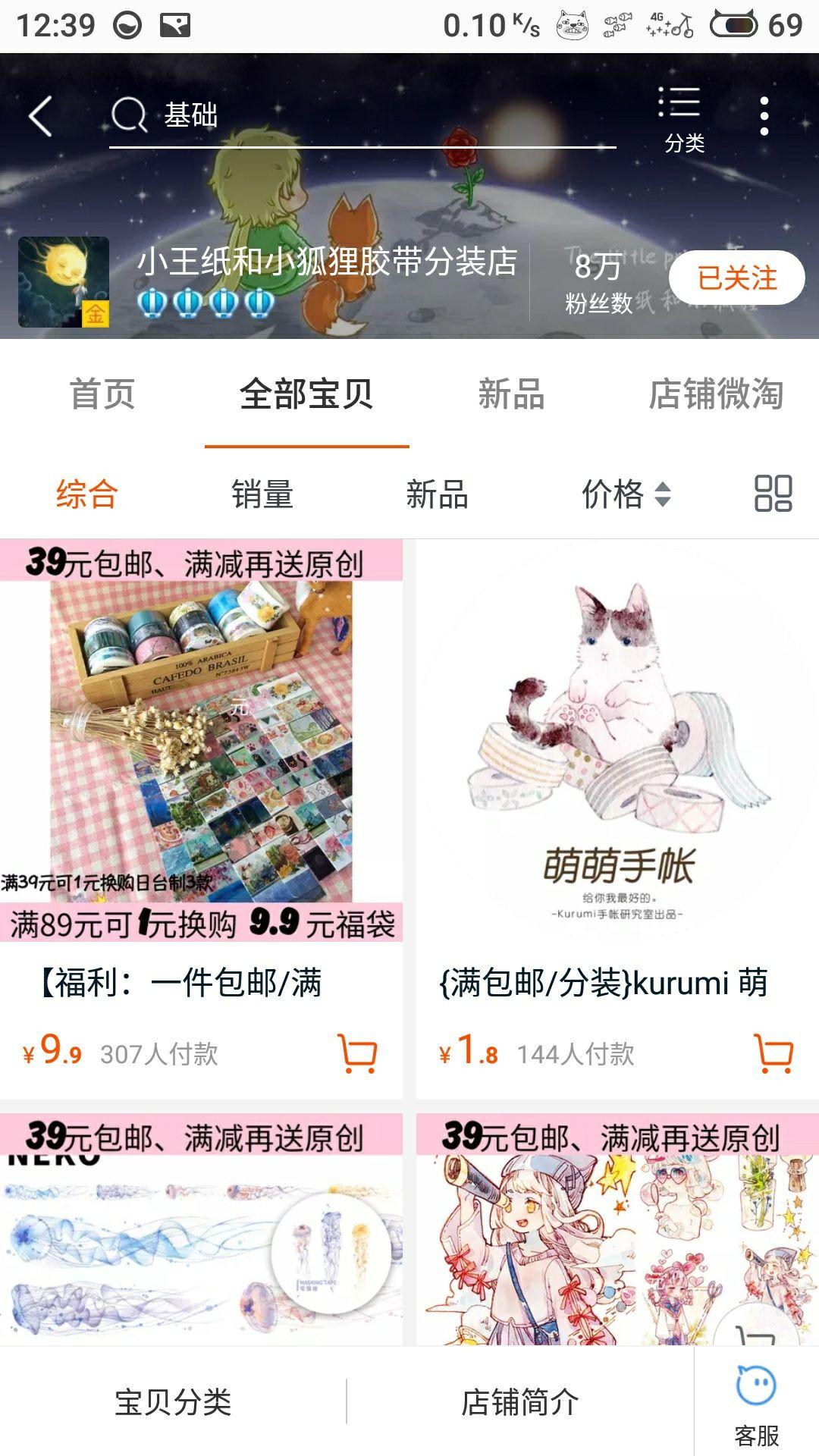Tap the 已关注 followed button
The height and width of the screenshot is (1456, 819).
coord(737,278)
